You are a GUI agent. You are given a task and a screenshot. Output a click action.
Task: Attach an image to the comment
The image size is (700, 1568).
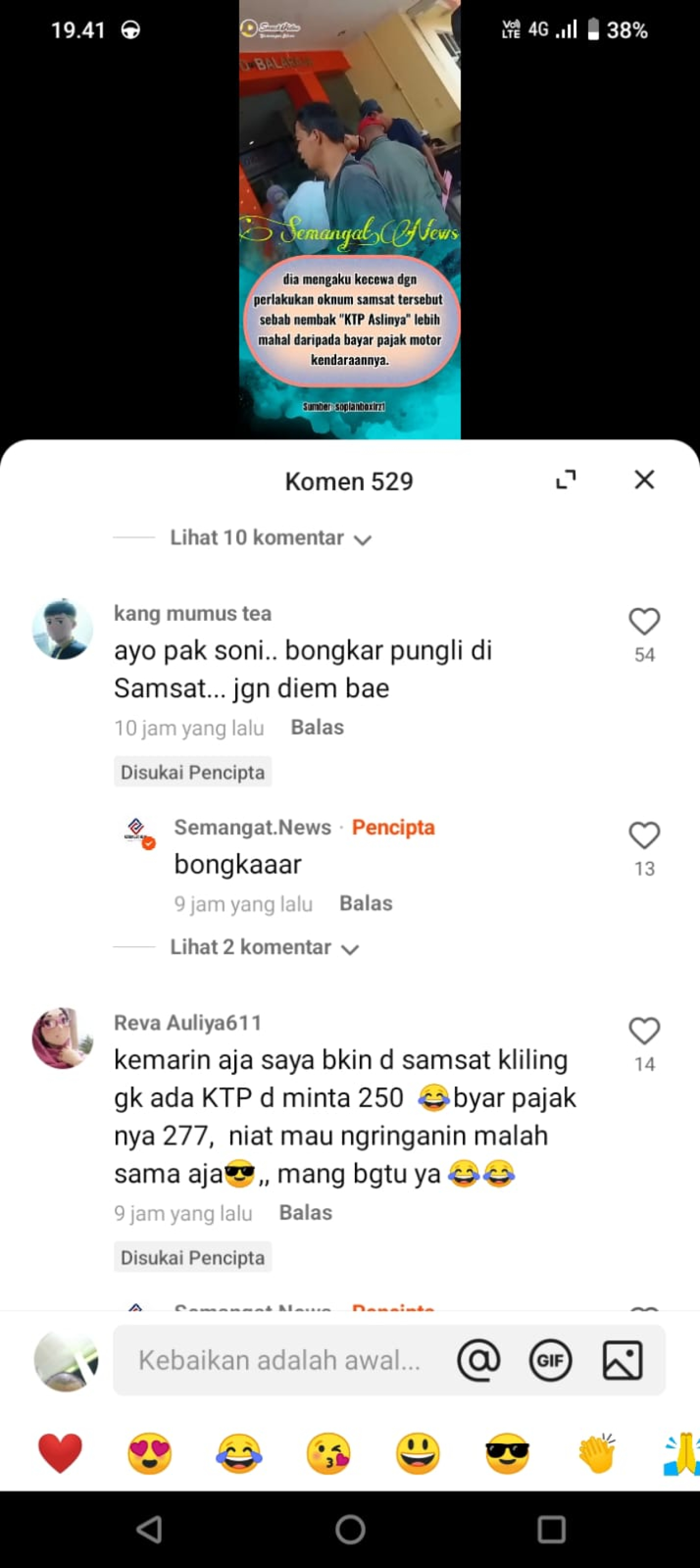click(622, 1360)
